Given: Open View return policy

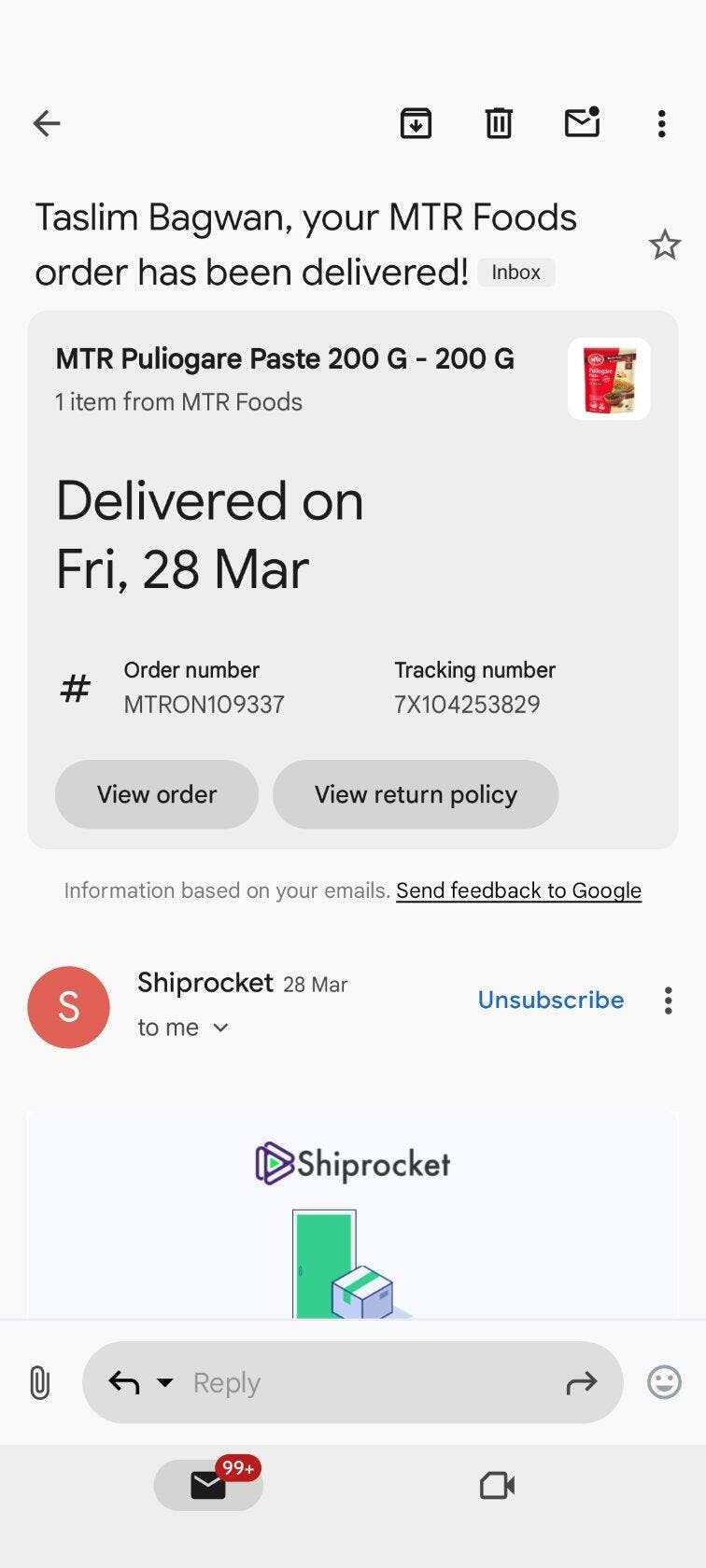Looking at the screenshot, I should coord(416,794).
